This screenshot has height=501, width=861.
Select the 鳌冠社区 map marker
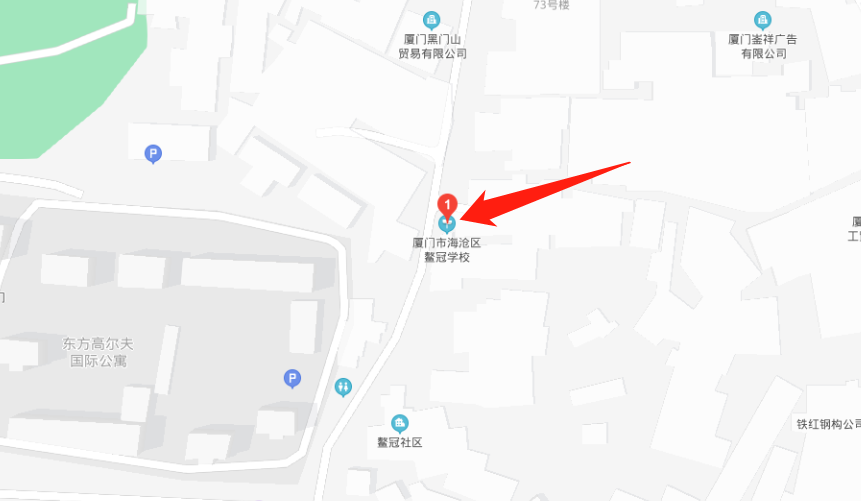click(400, 423)
